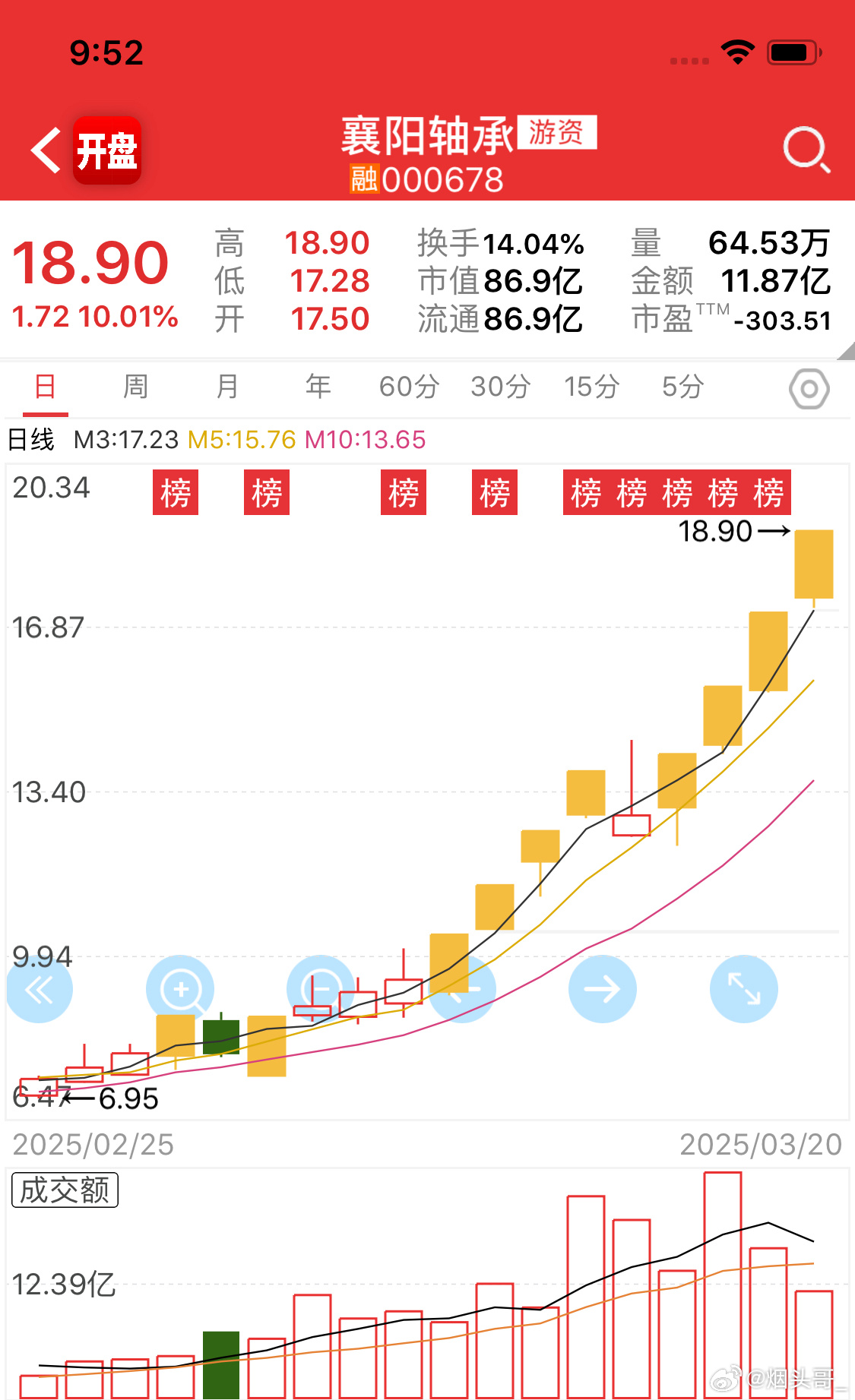Screen dimensions: 855x1400
Task: Switch to the 周 weekly chart
Action: [136, 387]
